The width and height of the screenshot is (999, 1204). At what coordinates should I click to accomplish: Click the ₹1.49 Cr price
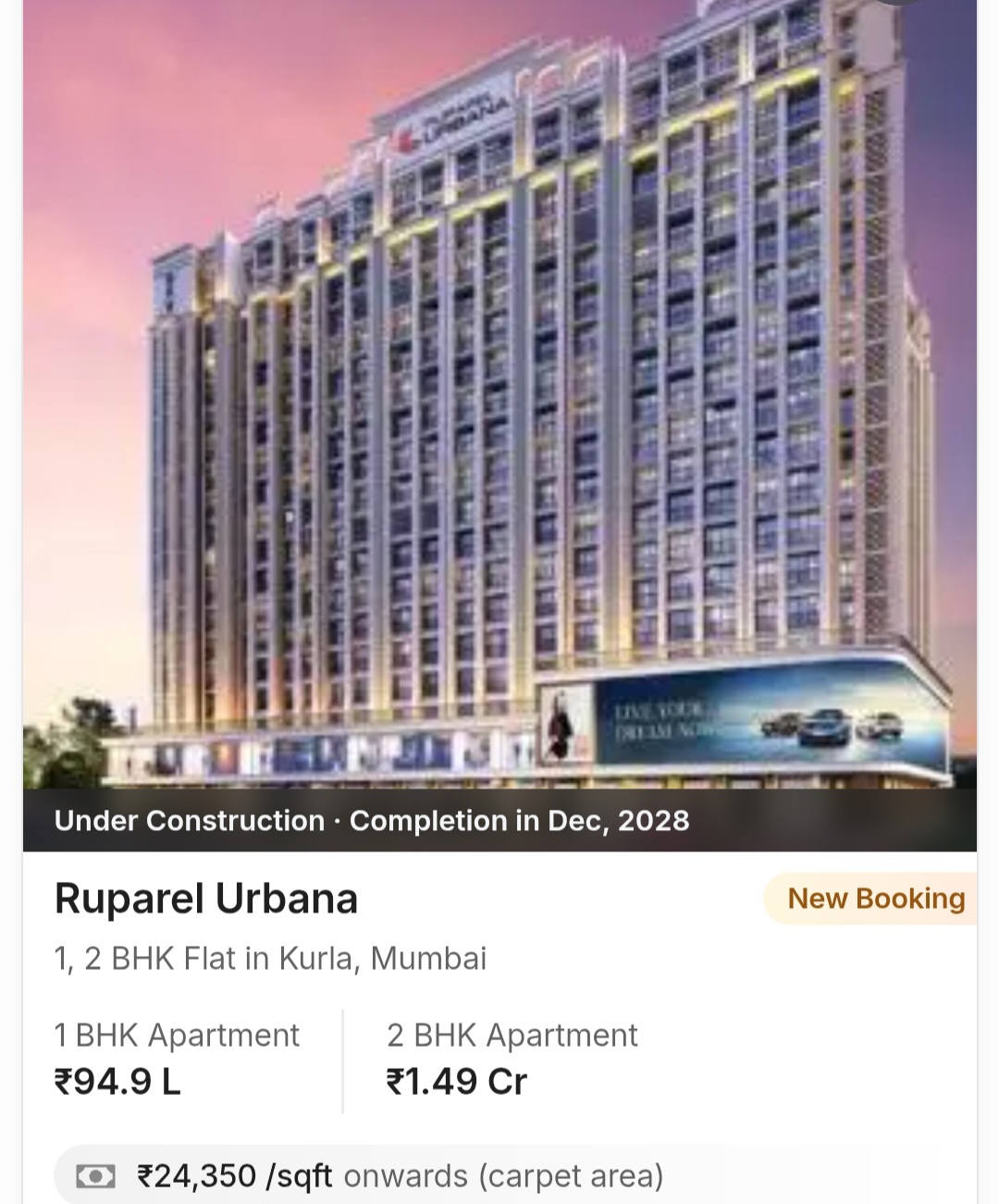456,1080
